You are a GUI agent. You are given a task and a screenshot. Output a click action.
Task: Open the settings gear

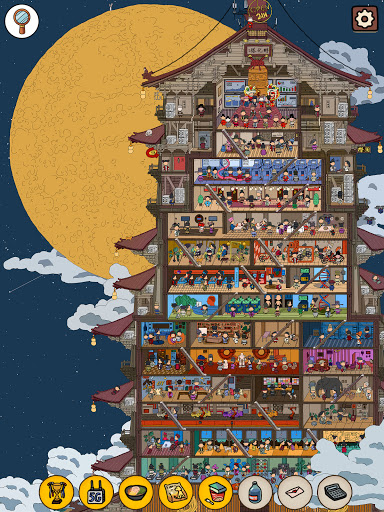click(x=365, y=19)
